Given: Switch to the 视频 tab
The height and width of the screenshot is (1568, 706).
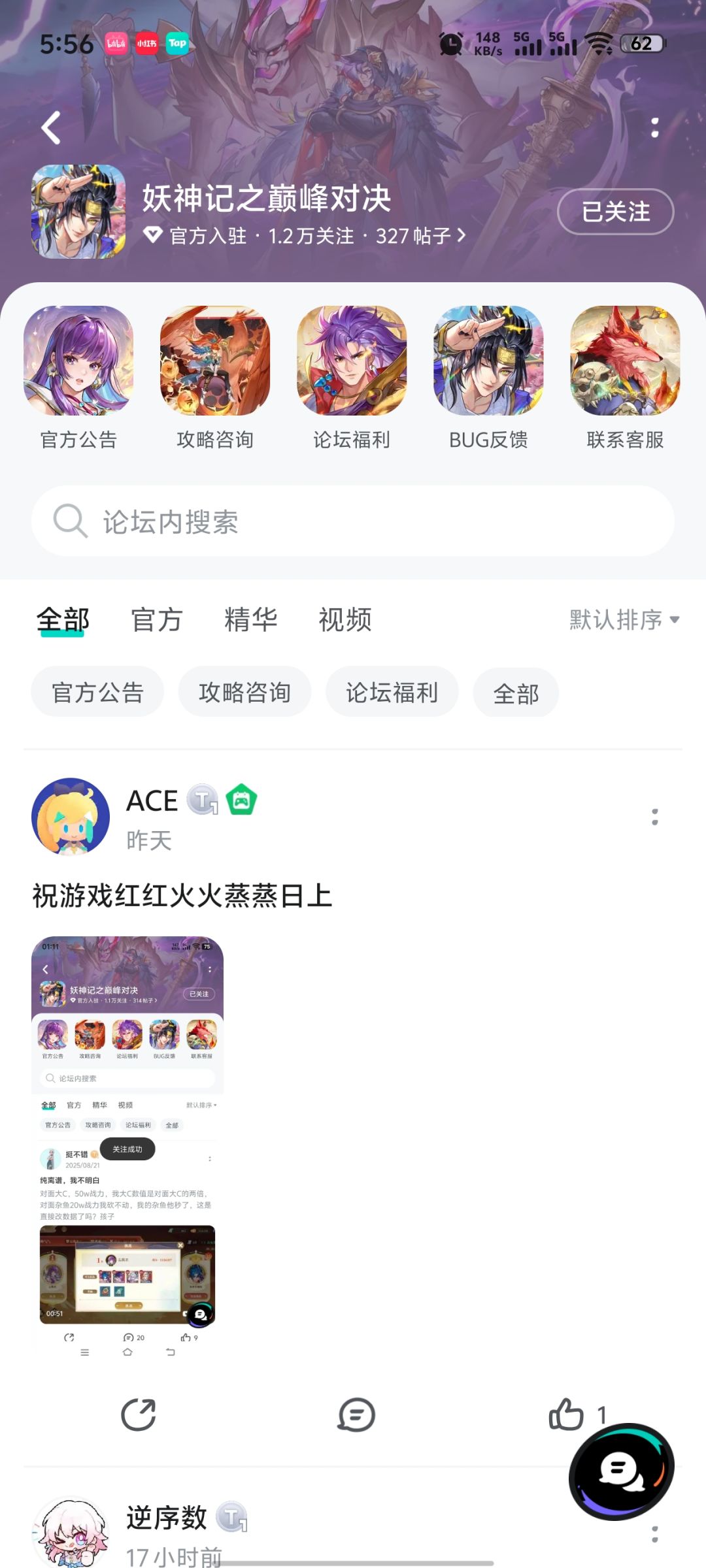Looking at the screenshot, I should tap(345, 620).
